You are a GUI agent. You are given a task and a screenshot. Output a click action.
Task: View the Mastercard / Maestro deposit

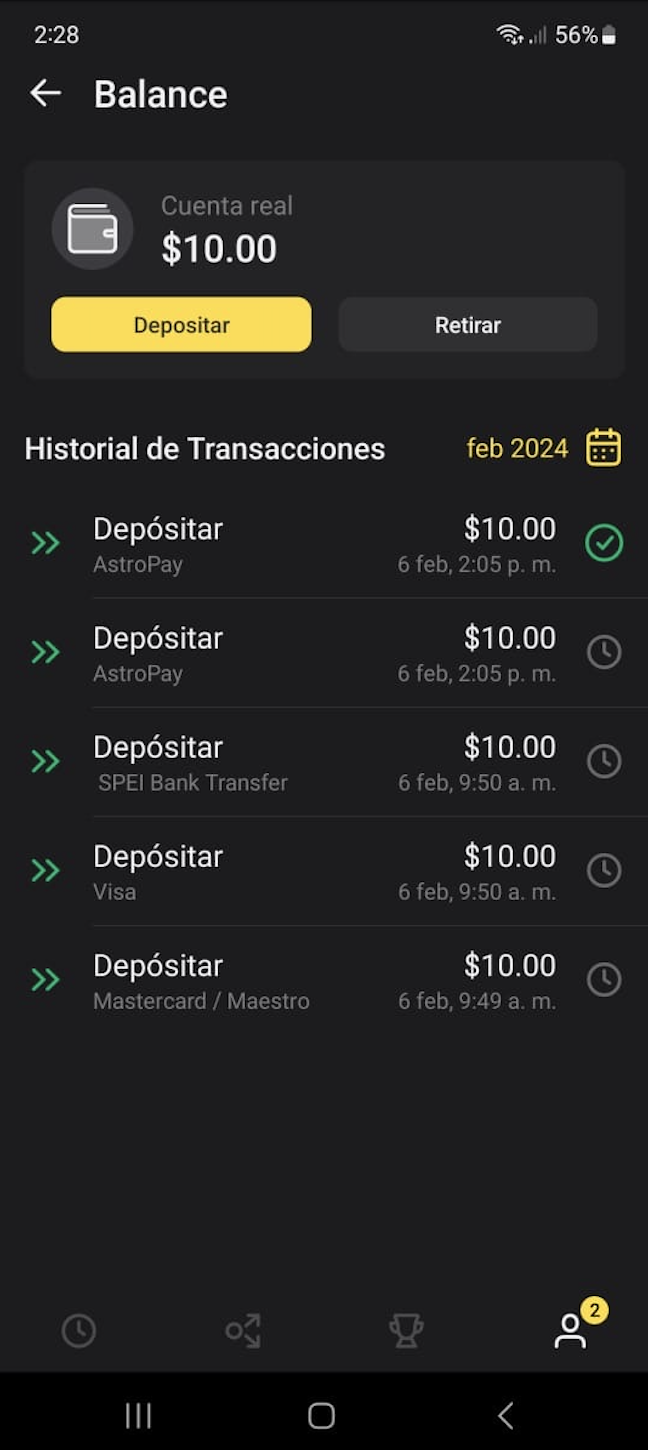click(324, 980)
